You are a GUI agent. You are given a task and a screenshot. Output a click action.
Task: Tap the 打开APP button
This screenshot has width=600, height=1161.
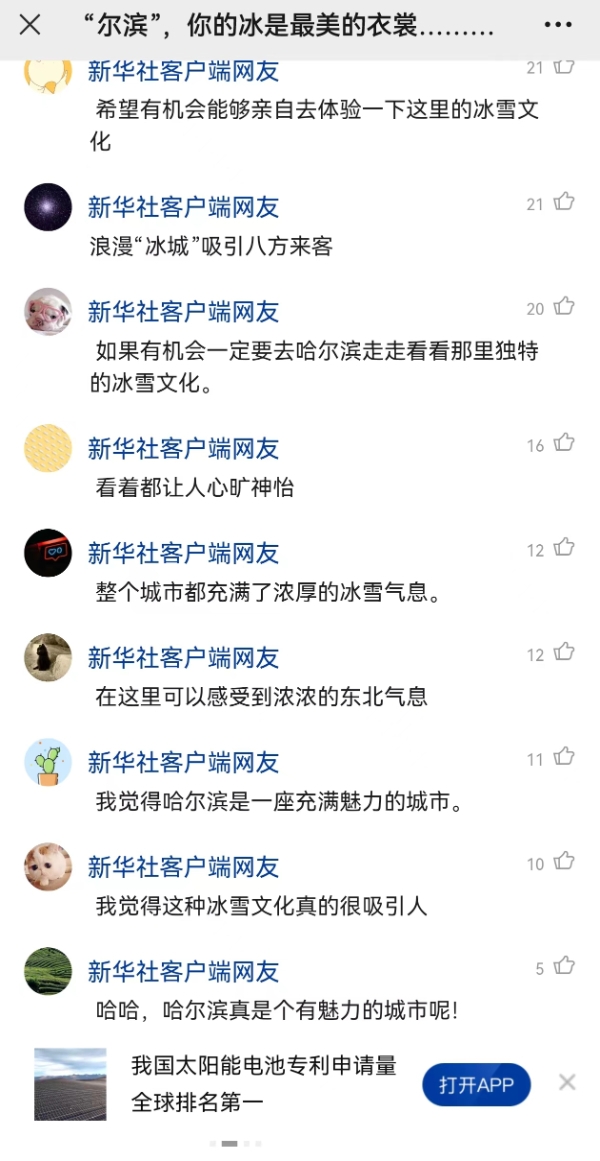(476, 1085)
